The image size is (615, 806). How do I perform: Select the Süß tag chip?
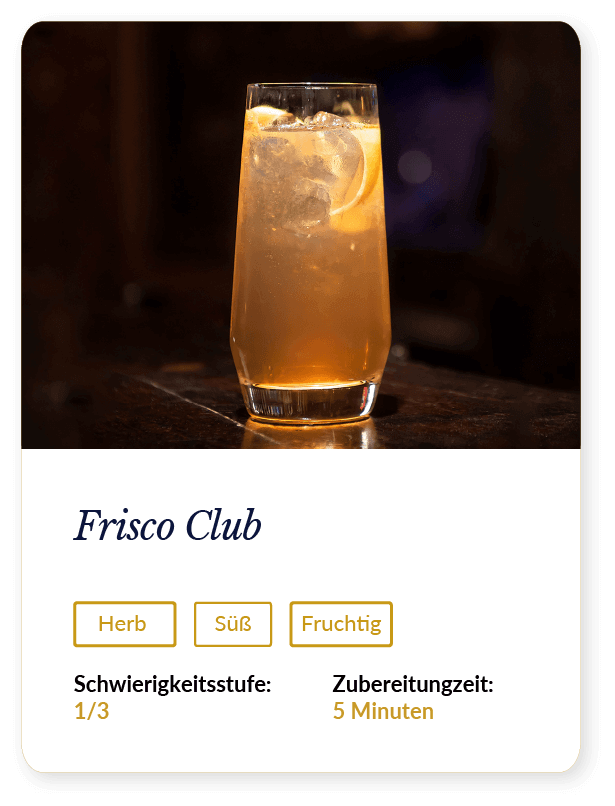pyautogui.click(x=233, y=624)
